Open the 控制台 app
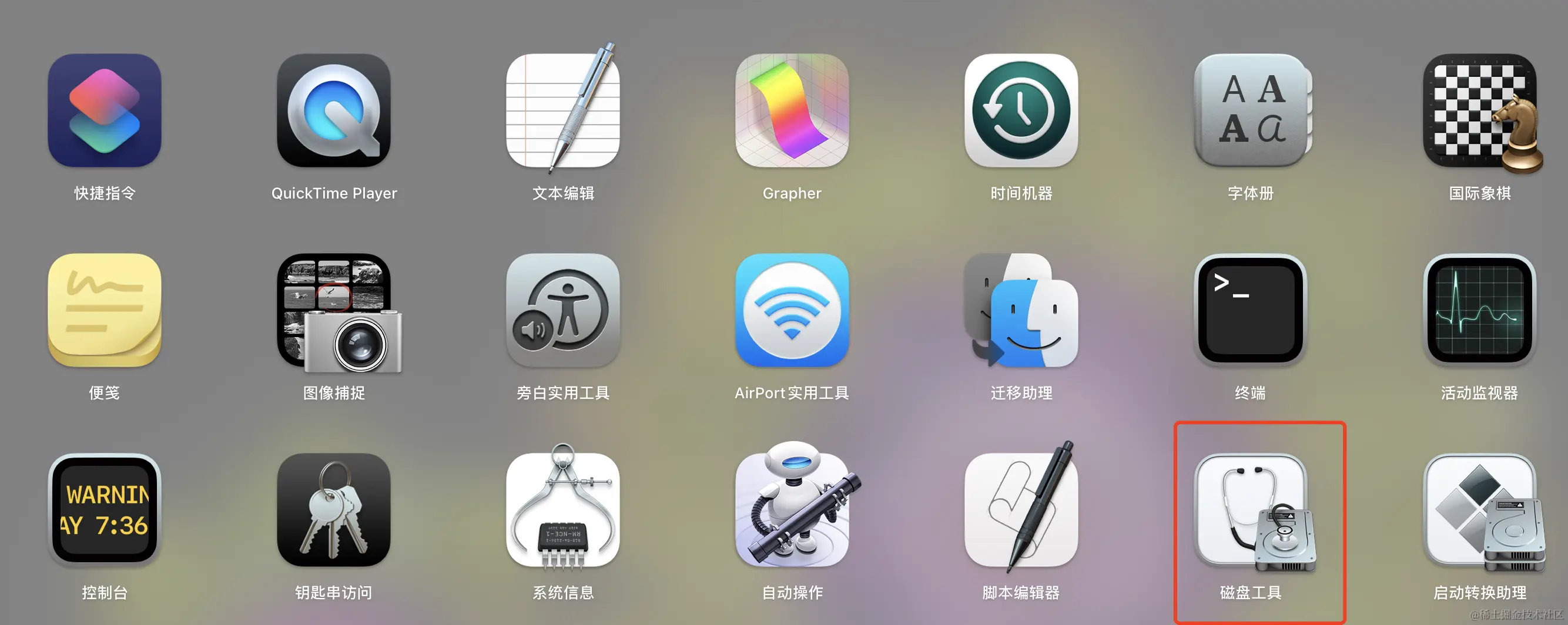The height and width of the screenshot is (625, 1568). click(104, 510)
